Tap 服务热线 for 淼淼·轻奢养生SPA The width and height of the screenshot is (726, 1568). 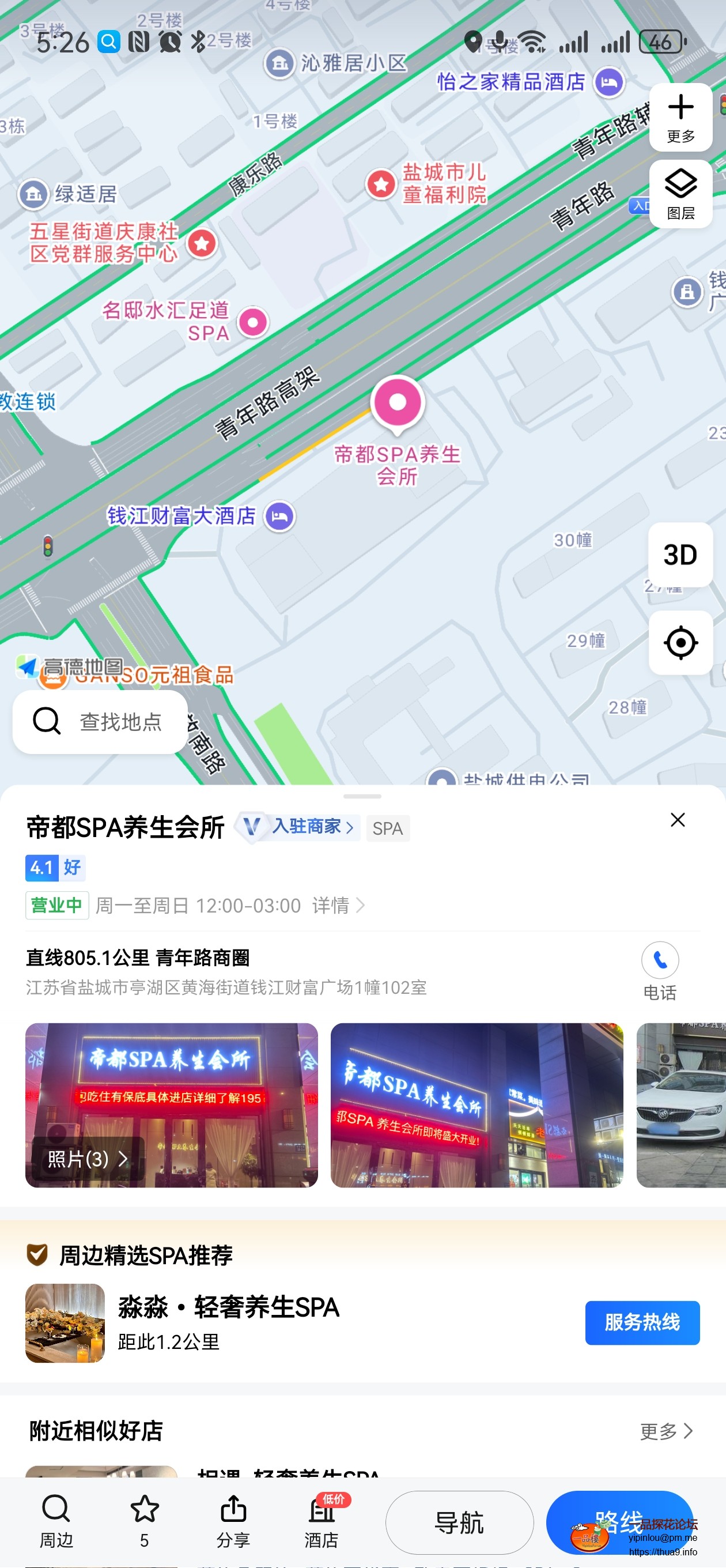point(642,1322)
